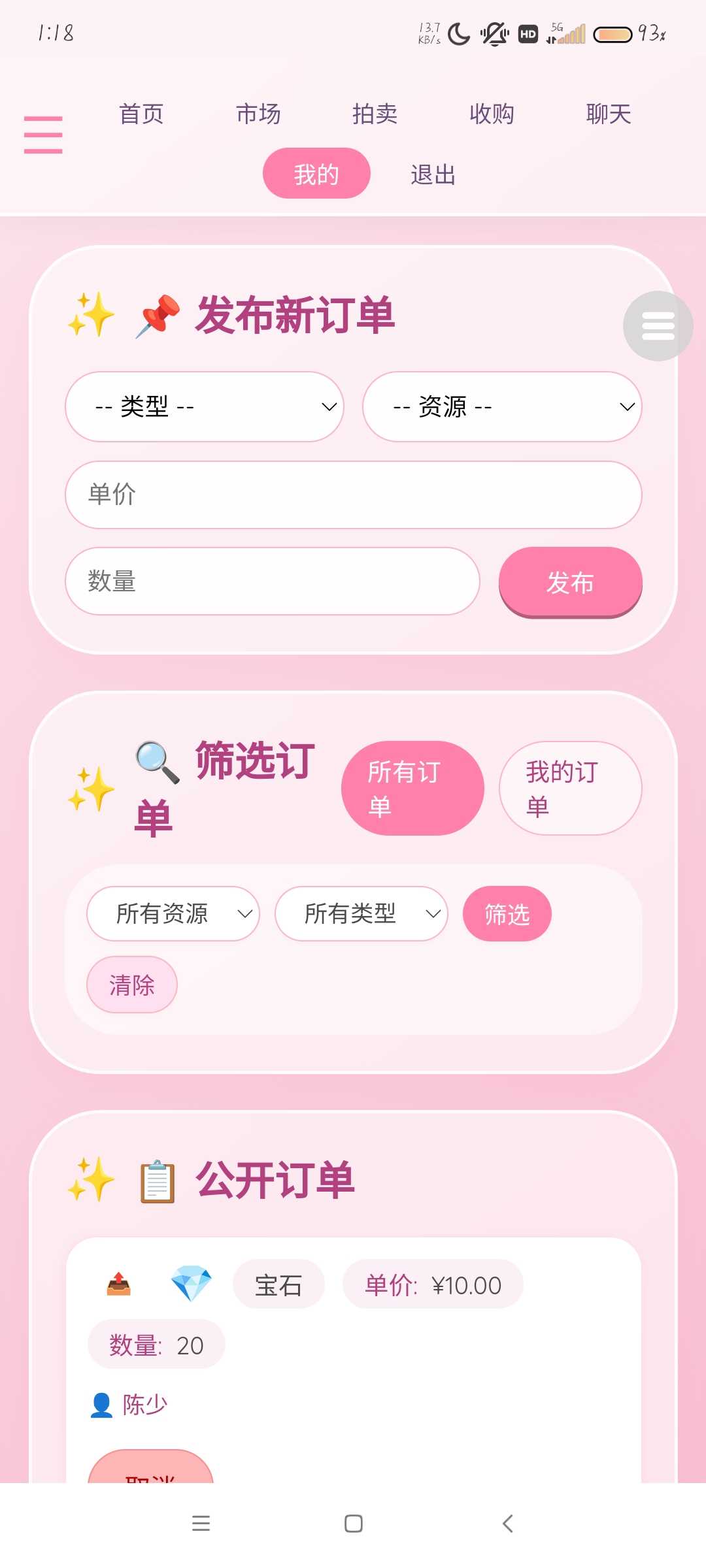Open the 拍卖 section
The height and width of the screenshot is (1568, 706).
(x=375, y=114)
